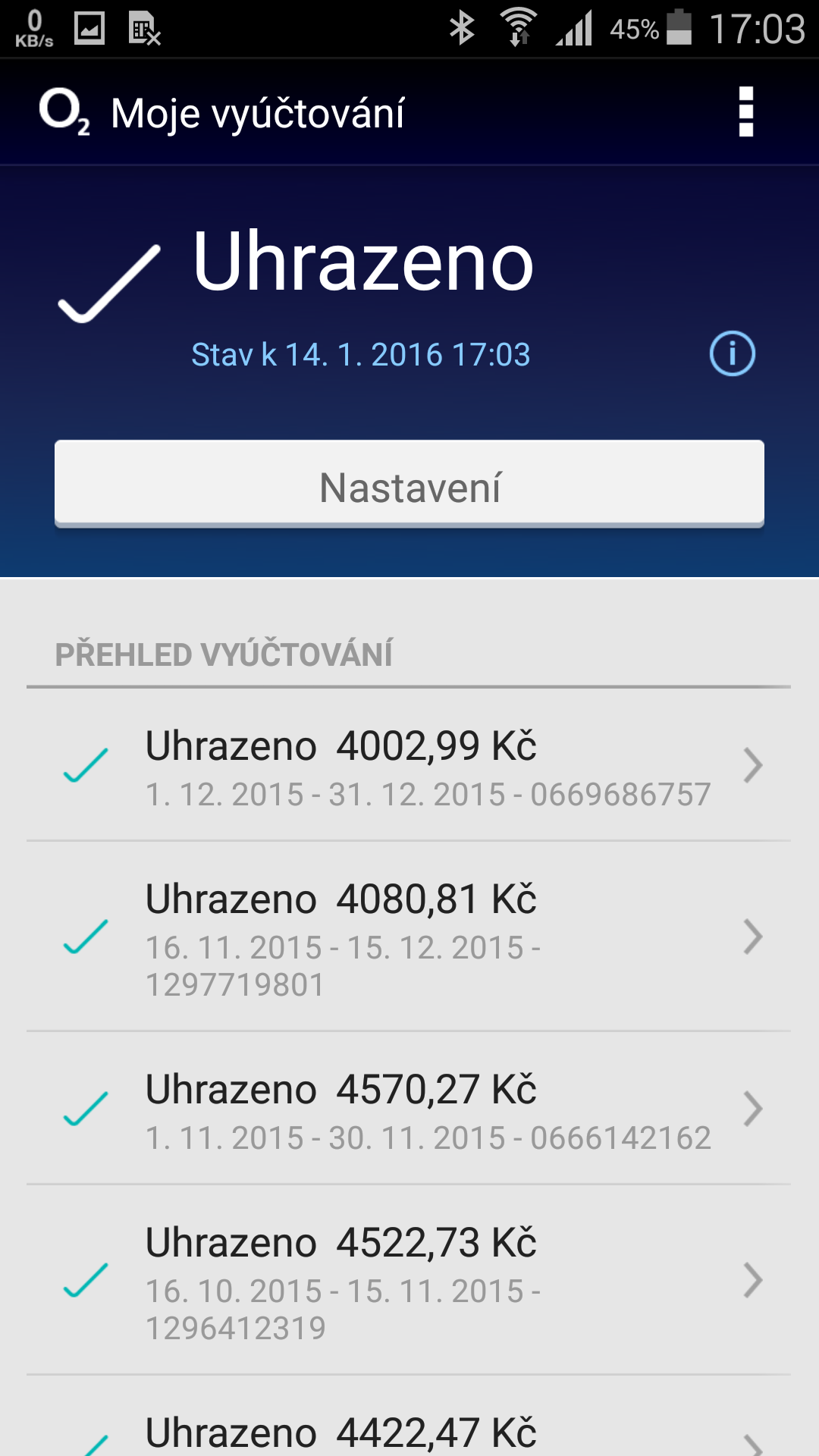Open the 4522,73 Kč invoice entry
The width and height of the screenshot is (819, 1456).
click(409, 1280)
